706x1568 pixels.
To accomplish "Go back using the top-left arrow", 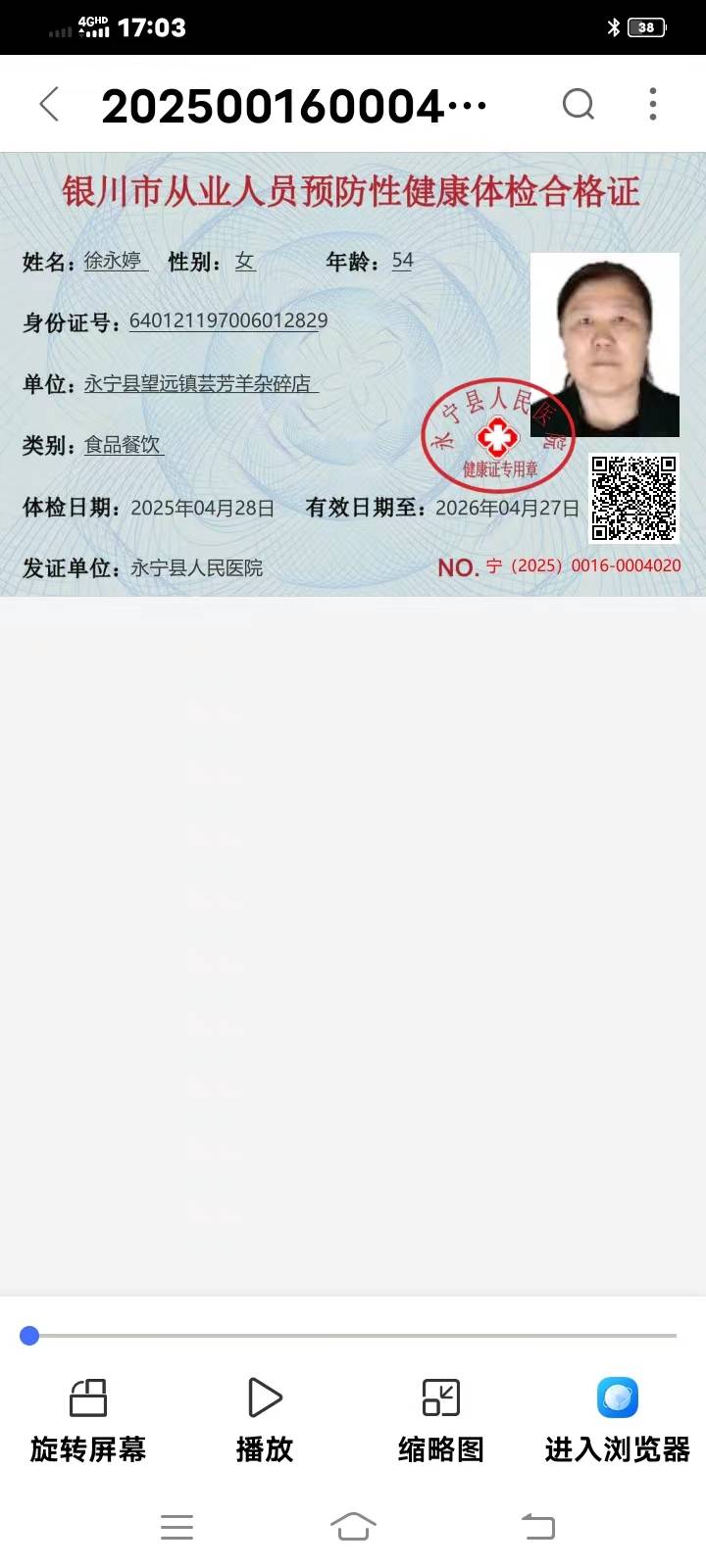I will click(49, 104).
